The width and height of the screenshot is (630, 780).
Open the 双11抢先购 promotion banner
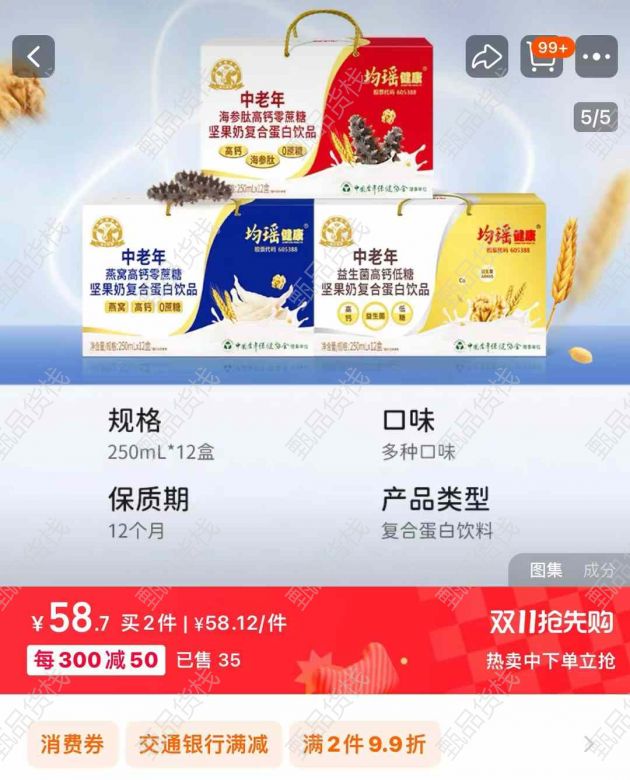(x=550, y=623)
